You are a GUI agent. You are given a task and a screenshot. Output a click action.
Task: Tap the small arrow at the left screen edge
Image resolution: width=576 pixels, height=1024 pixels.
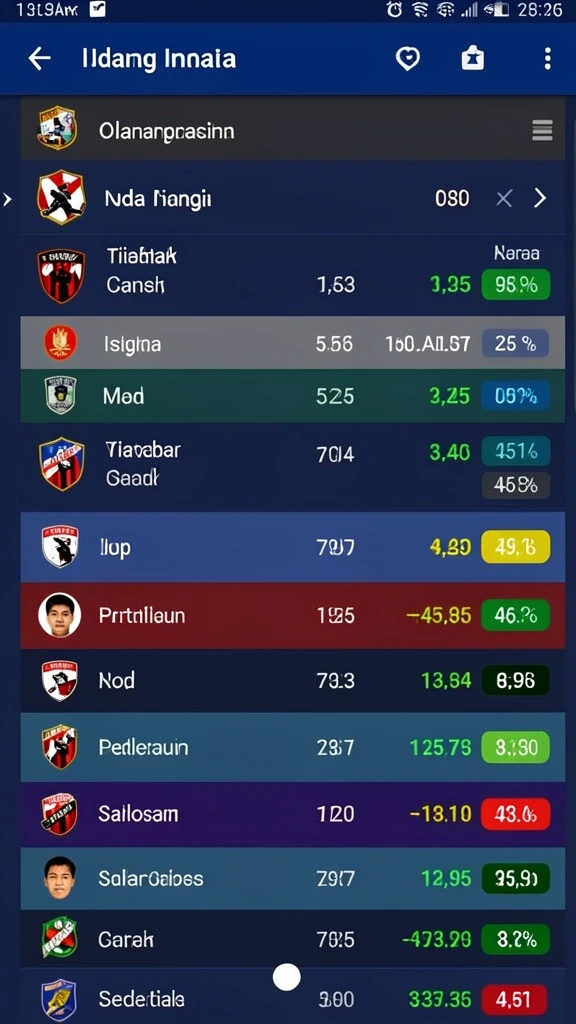point(7,199)
